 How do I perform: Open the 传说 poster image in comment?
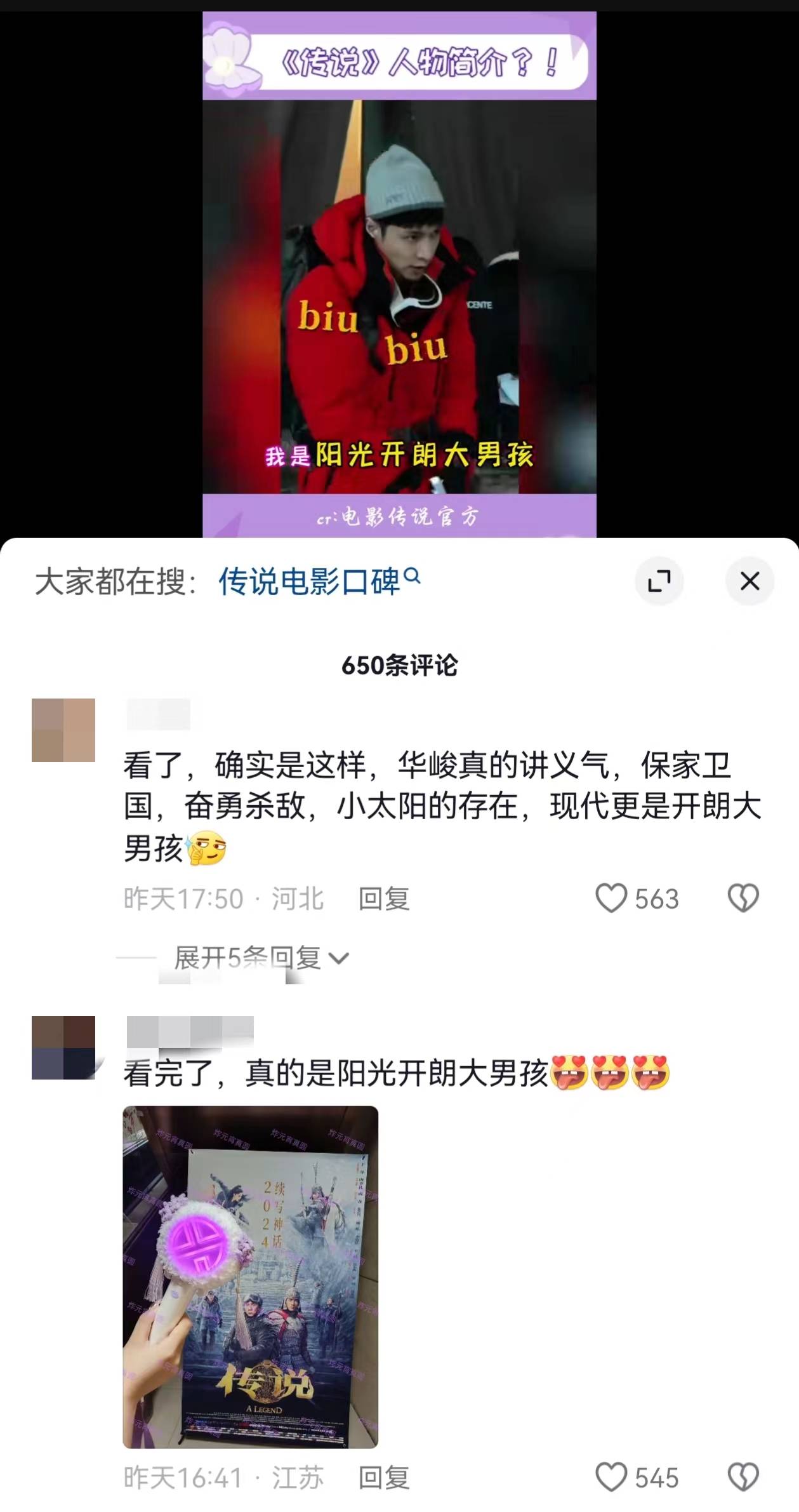point(251,1277)
